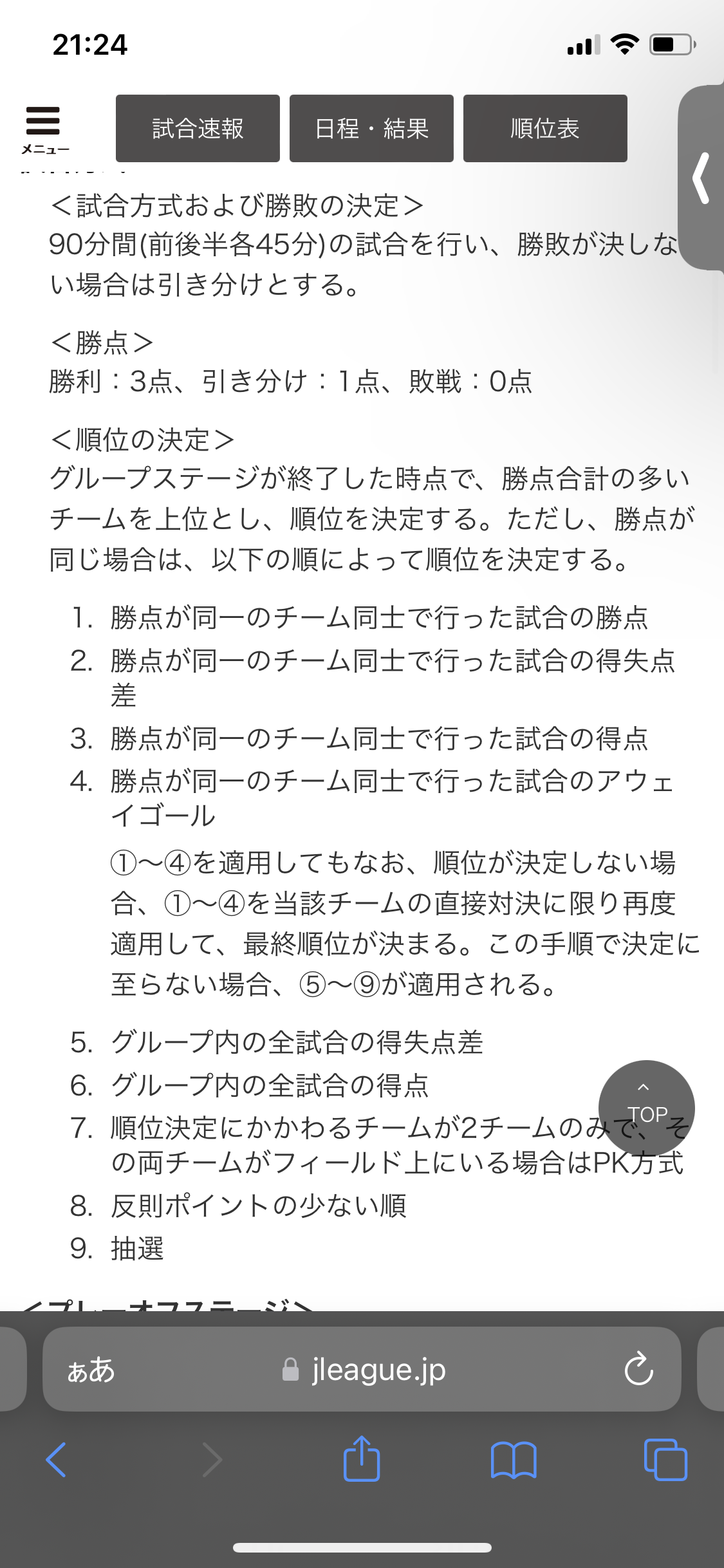Tap the jleague.jp address bar
This screenshot has width=724, height=1568.
pos(364,1369)
